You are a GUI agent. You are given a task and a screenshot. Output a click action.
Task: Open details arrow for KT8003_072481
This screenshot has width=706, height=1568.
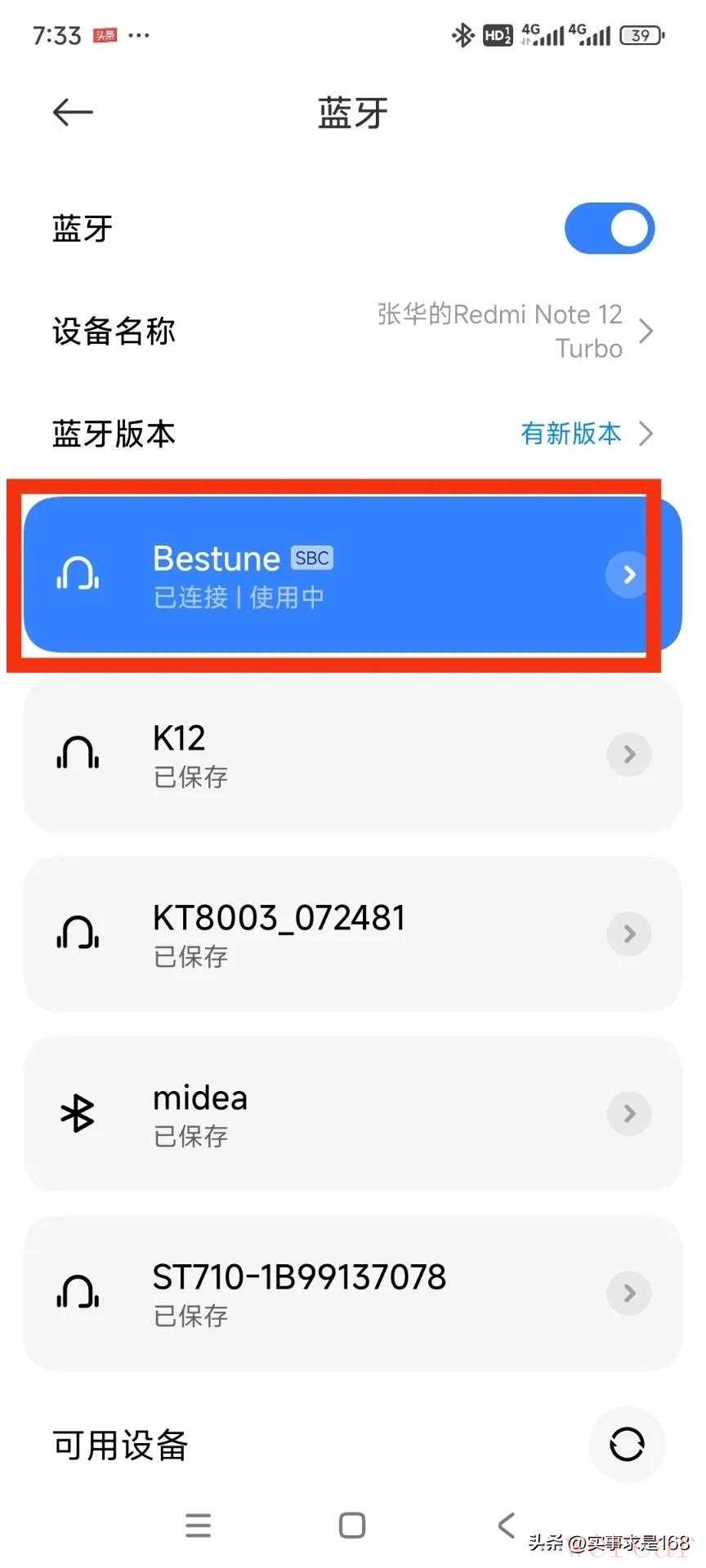(x=628, y=934)
